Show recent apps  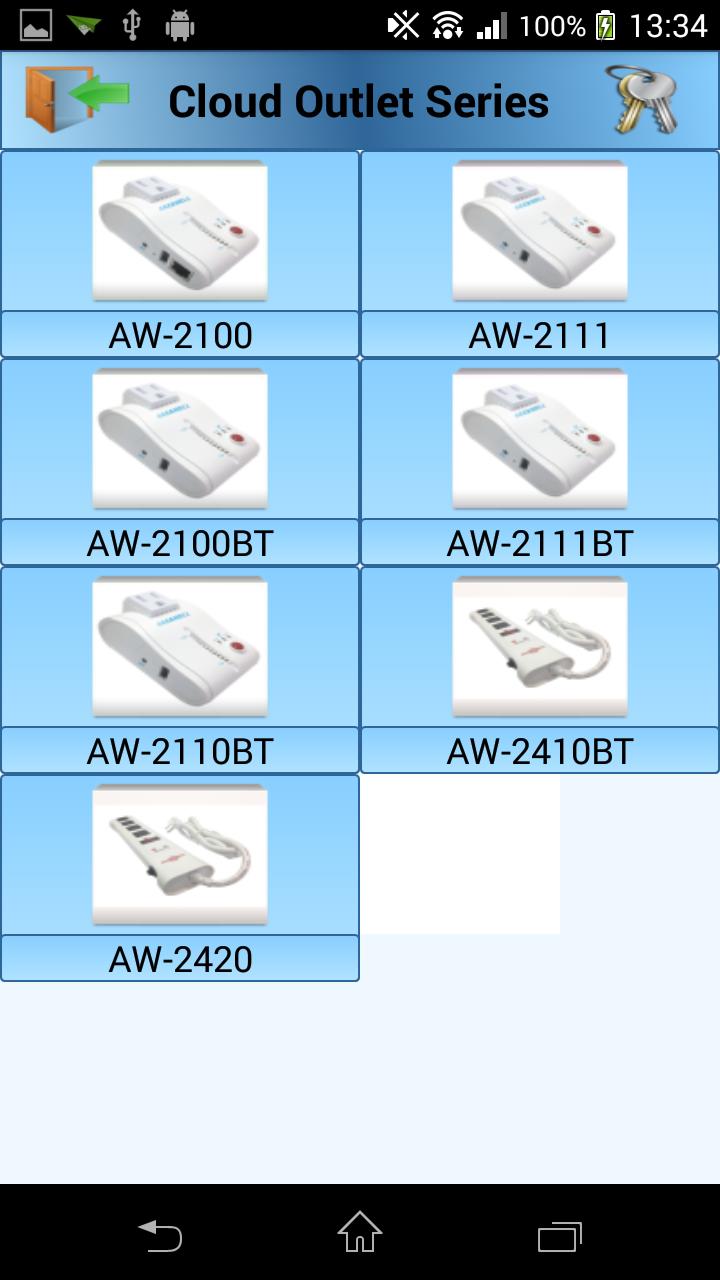[559, 1236]
